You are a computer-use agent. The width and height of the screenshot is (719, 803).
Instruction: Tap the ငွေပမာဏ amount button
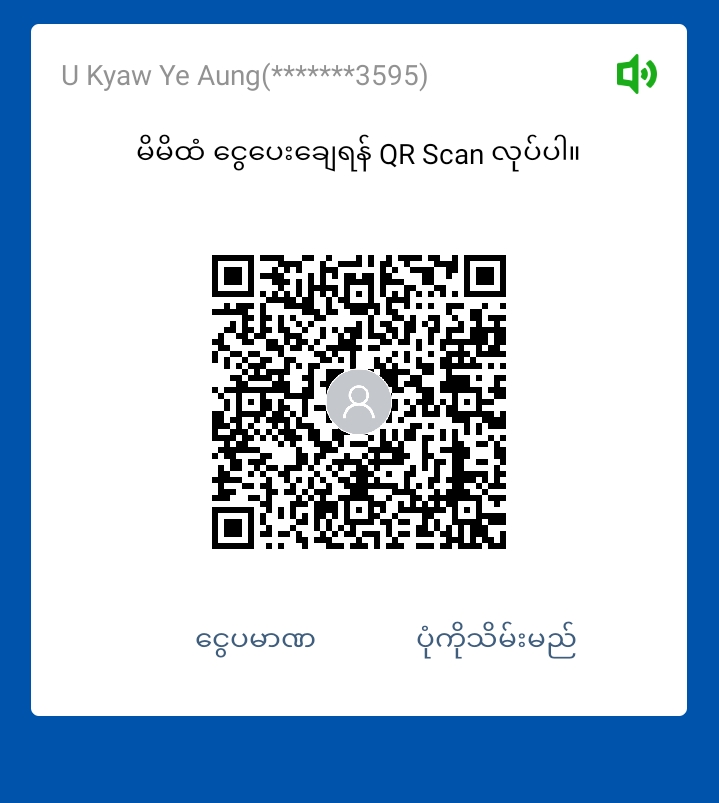256,639
